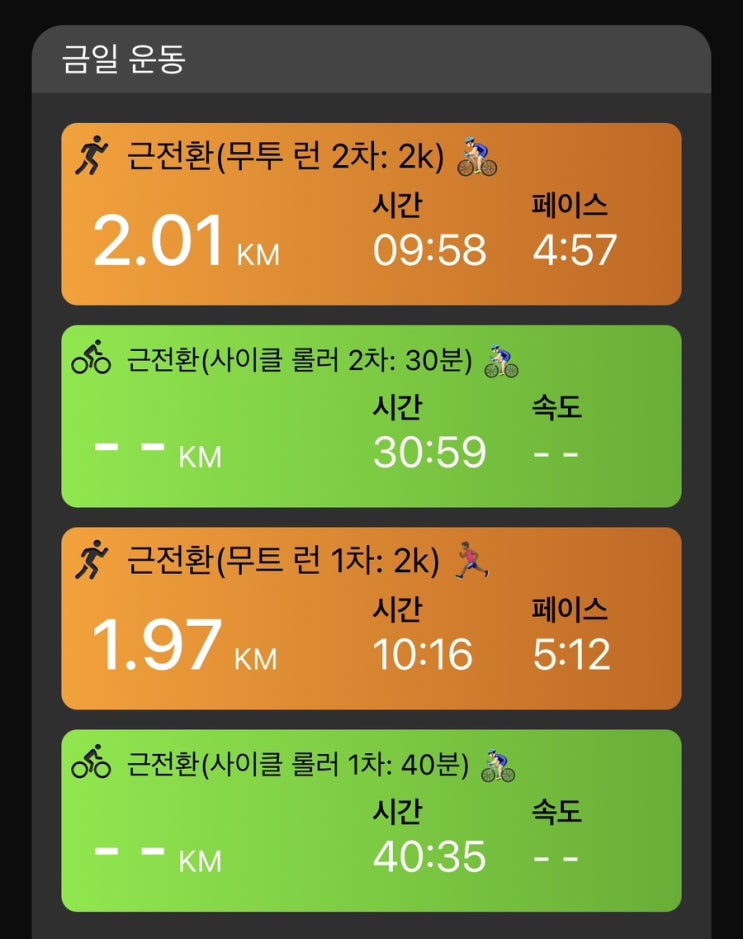Open the 무투 런 2차 2.01 KM run card
Image resolution: width=743 pixels, height=939 pixels.
371,214
